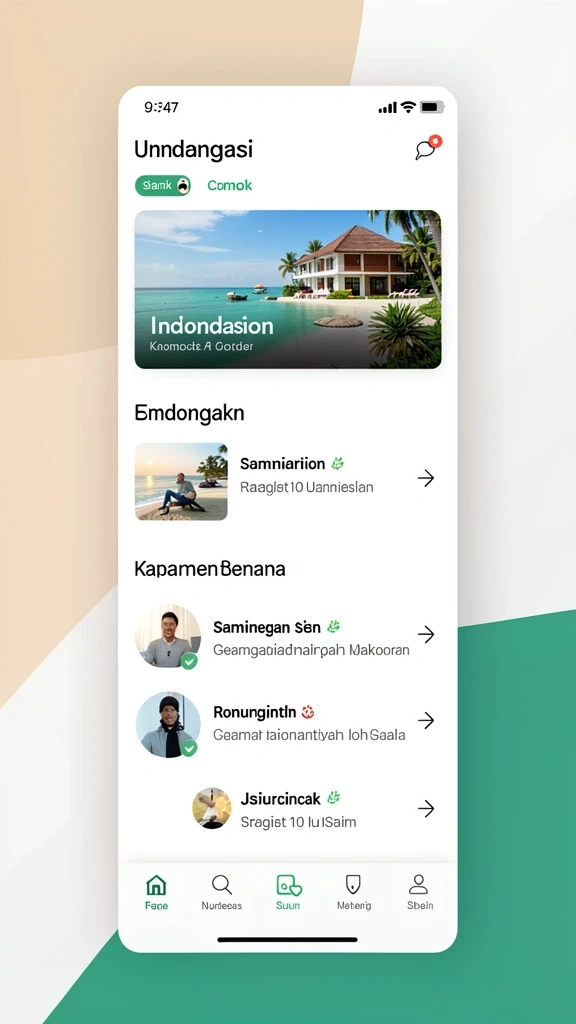Viewport: 576px width, 1024px height.
Task: Open the Nurdeoas search tab
Action: coord(221,893)
